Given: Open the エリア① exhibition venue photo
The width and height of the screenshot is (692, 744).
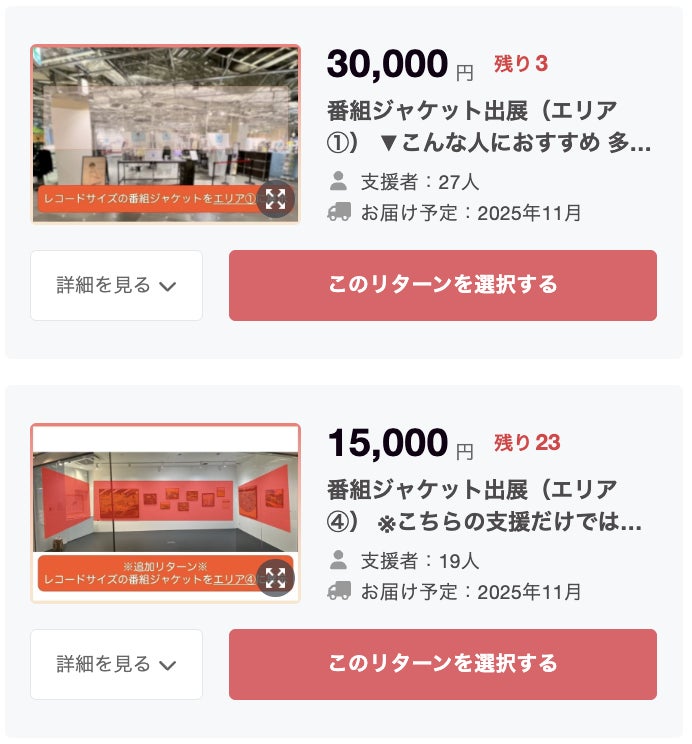Looking at the screenshot, I should 150,120.
